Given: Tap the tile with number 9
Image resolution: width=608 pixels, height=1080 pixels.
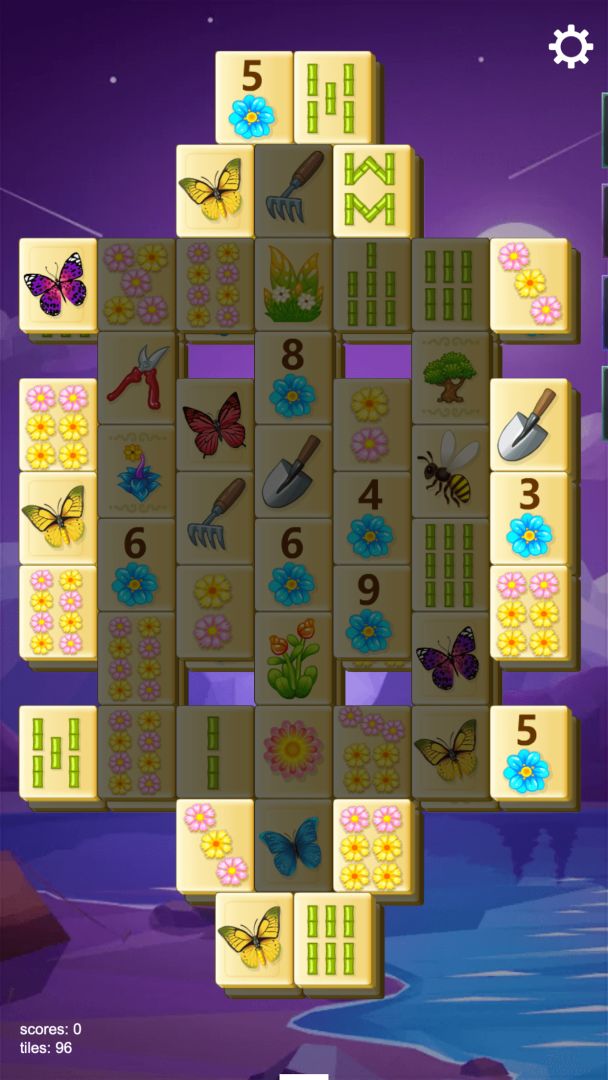Looking at the screenshot, I should (370, 611).
